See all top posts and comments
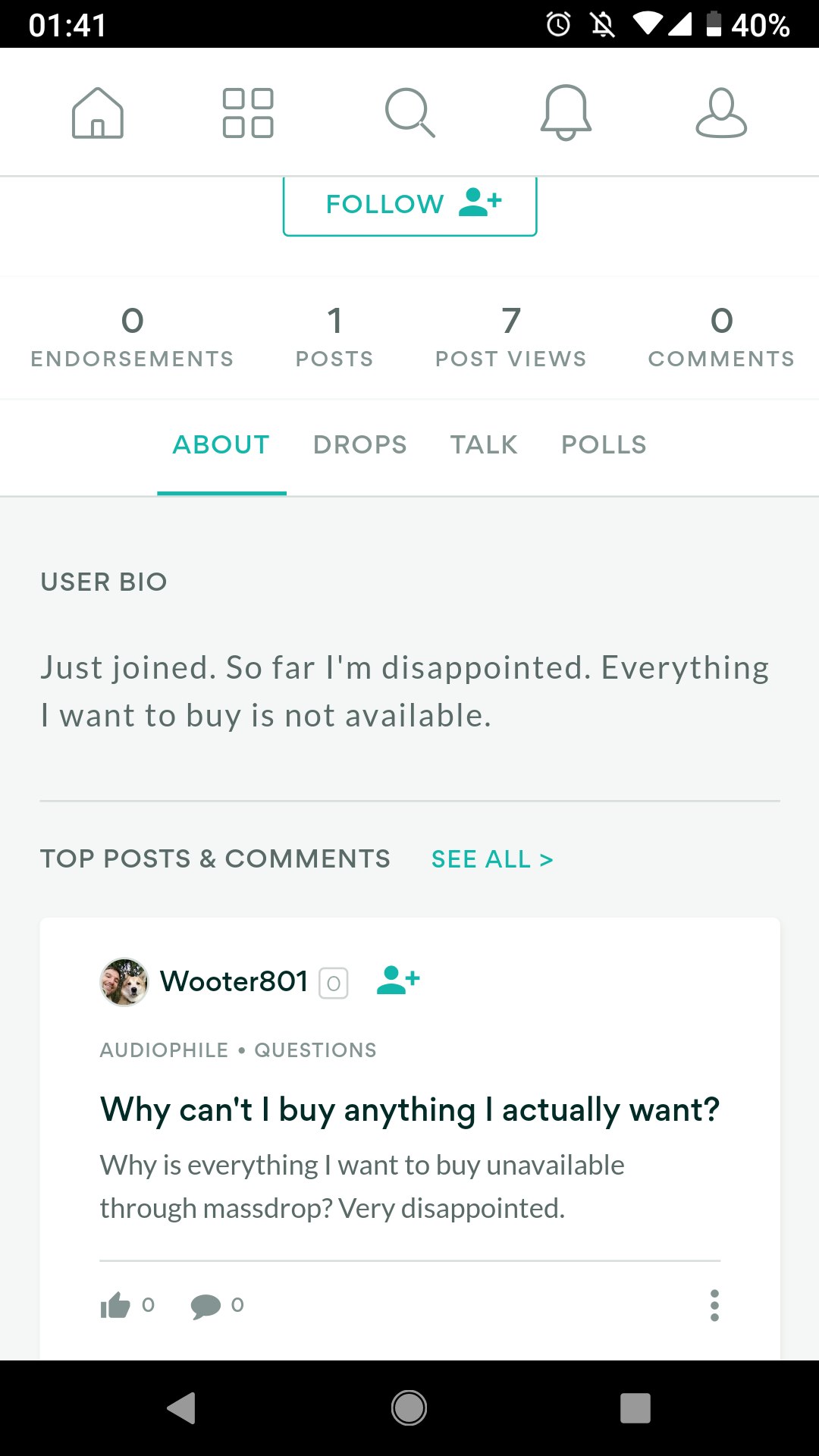Viewport: 819px width, 1456px height. tap(492, 859)
